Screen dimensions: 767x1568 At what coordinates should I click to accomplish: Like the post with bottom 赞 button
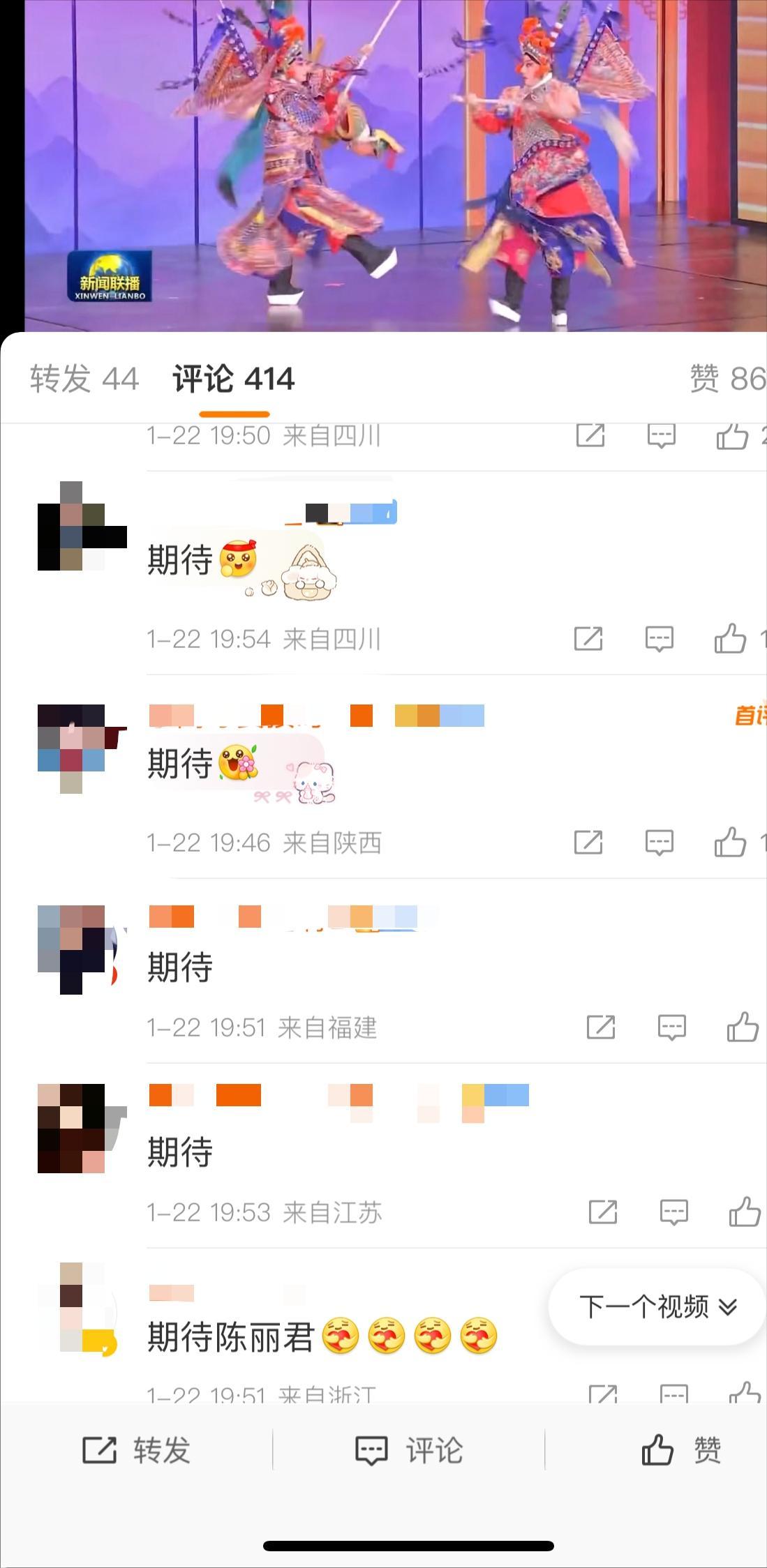click(x=680, y=1450)
